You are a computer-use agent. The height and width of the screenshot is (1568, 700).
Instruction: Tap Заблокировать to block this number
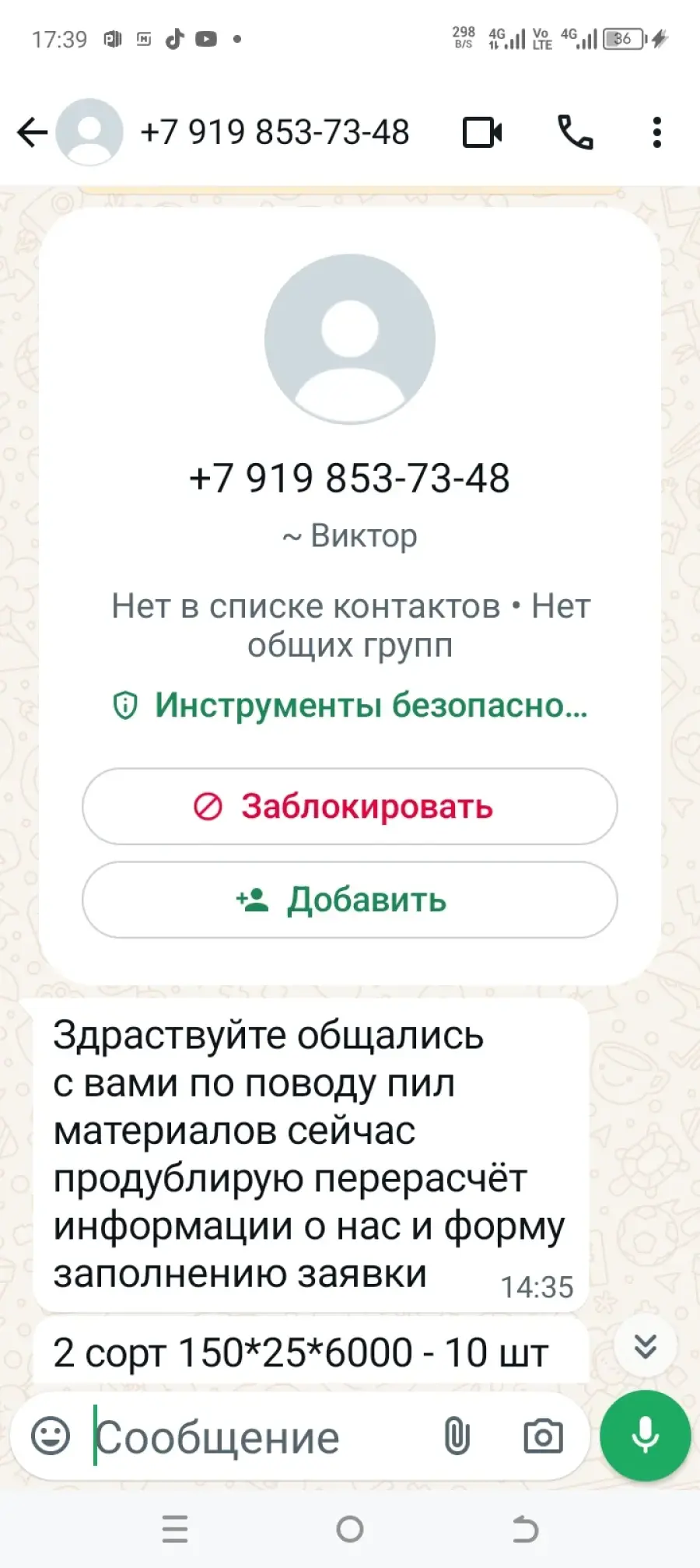pyautogui.click(x=350, y=806)
